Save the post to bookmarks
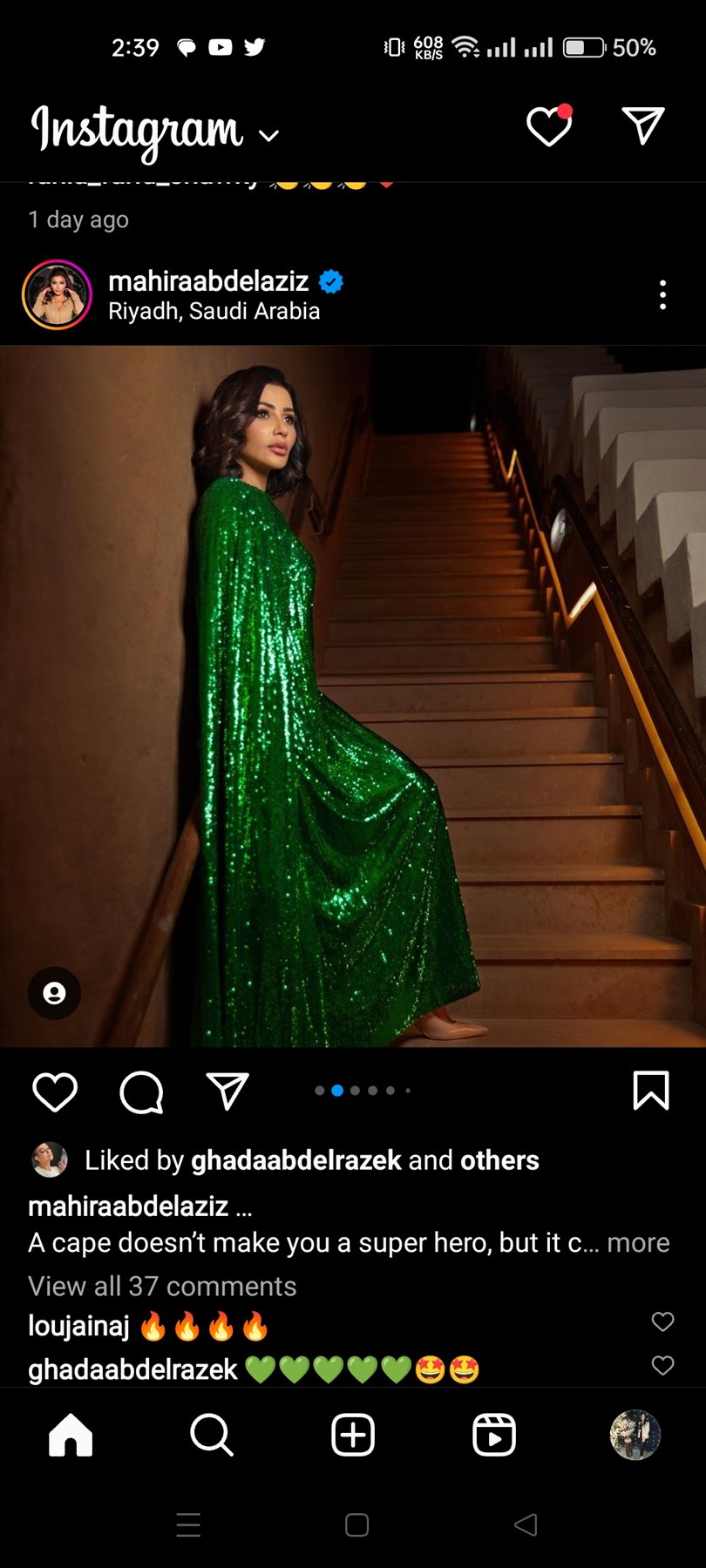This screenshot has height=1568, width=706. [650, 1091]
